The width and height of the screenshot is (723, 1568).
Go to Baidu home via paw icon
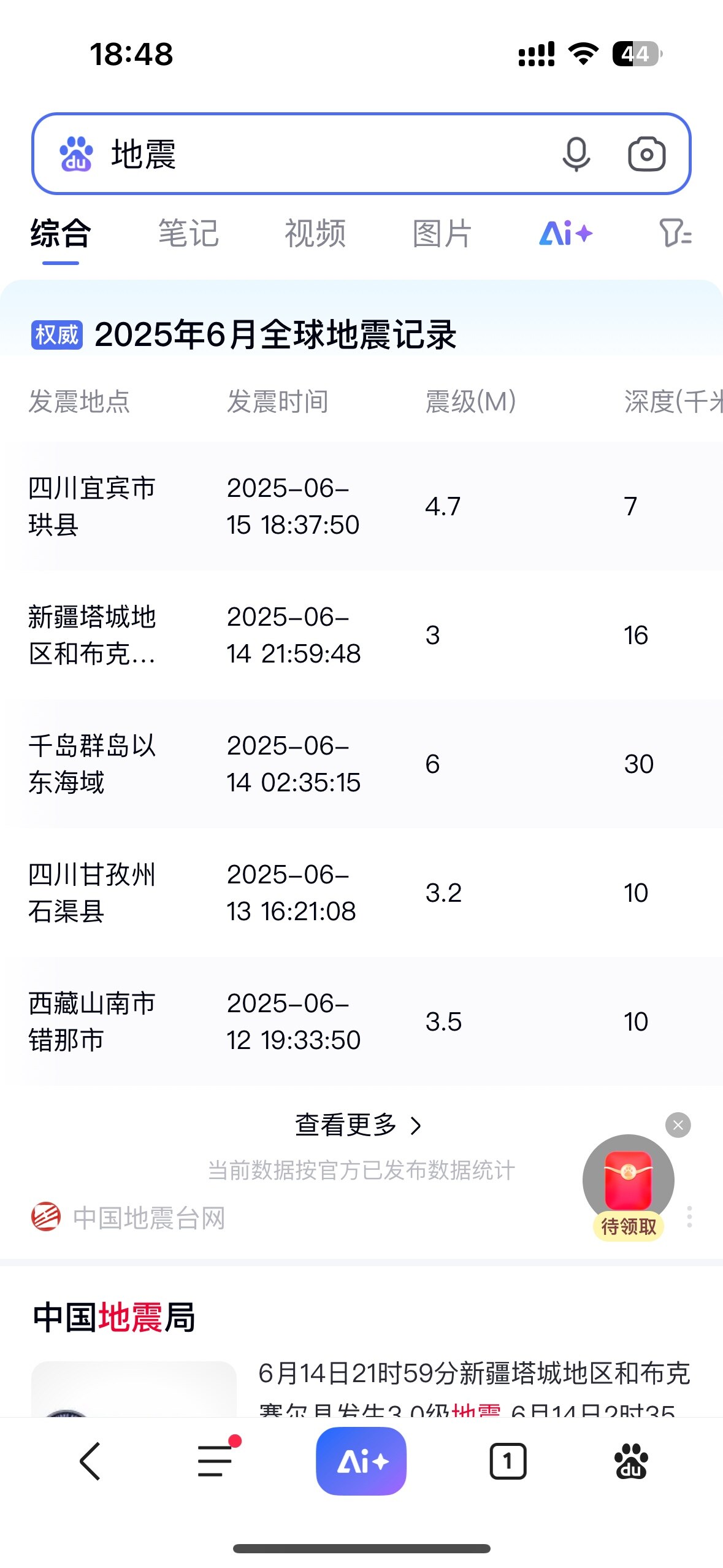[x=631, y=1461]
